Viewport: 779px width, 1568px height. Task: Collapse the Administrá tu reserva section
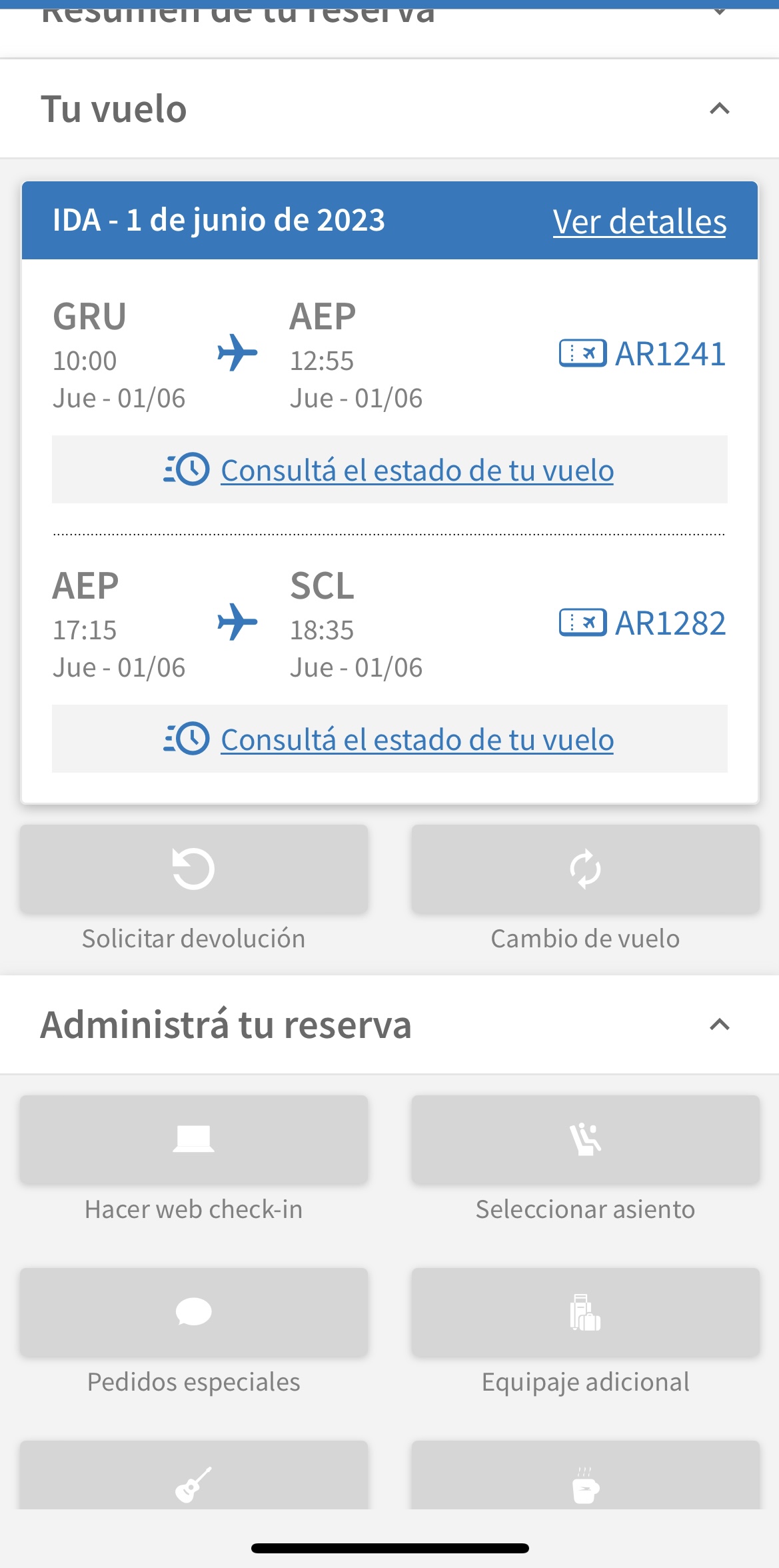(x=719, y=1025)
